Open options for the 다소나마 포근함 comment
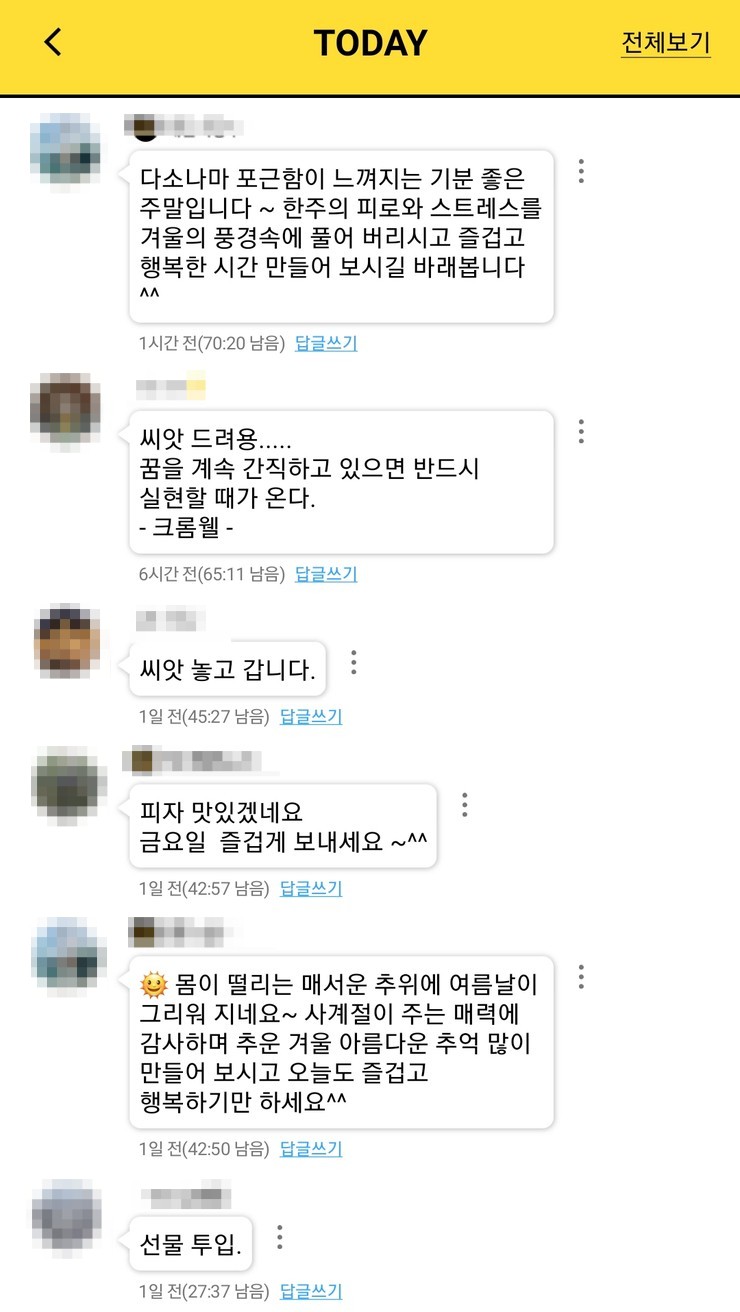Image resolution: width=740 pixels, height=1312 pixels. [581, 171]
